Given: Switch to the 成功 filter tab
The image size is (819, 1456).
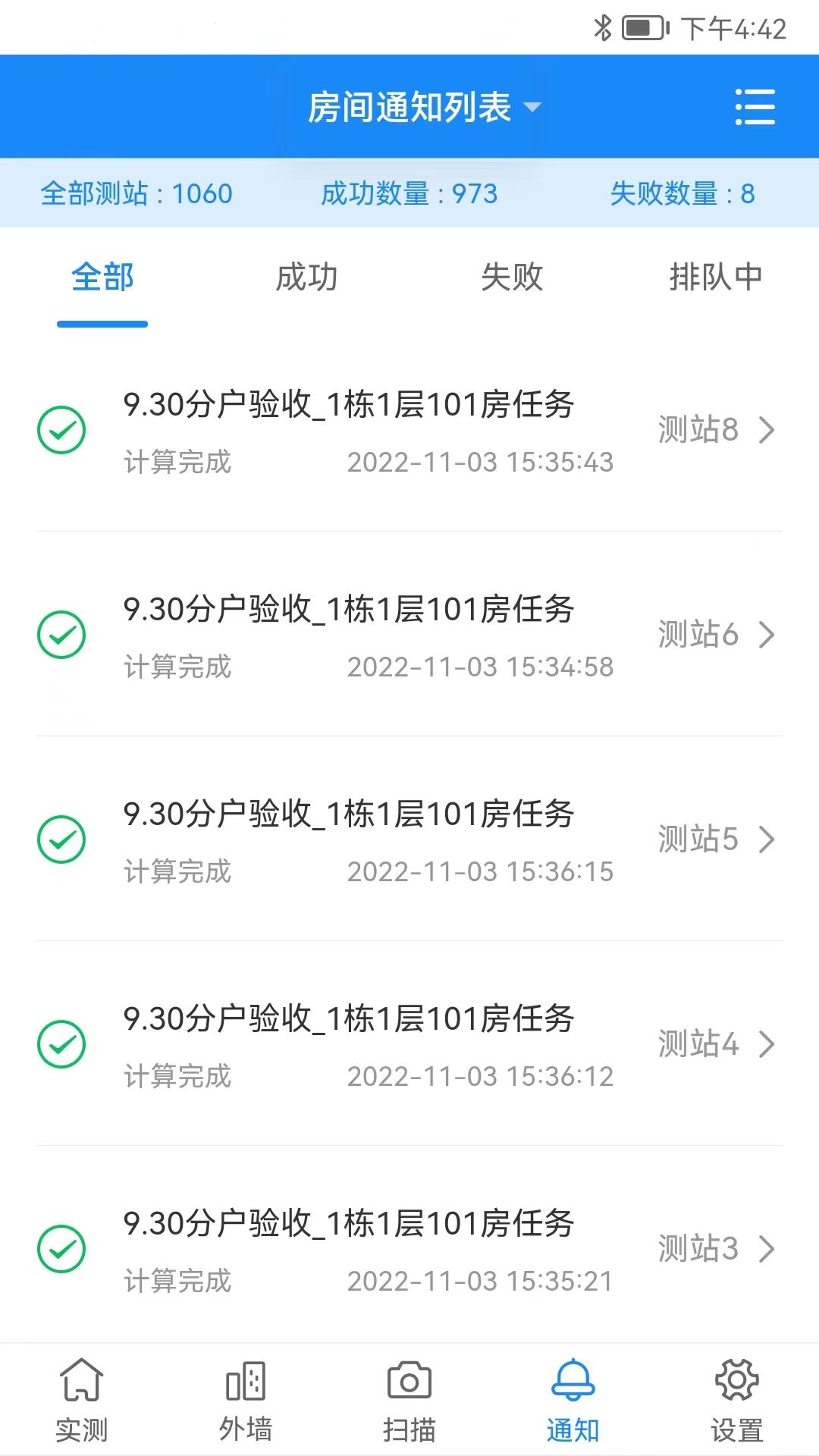Looking at the screenshot, I should click(x=307, y=278).
